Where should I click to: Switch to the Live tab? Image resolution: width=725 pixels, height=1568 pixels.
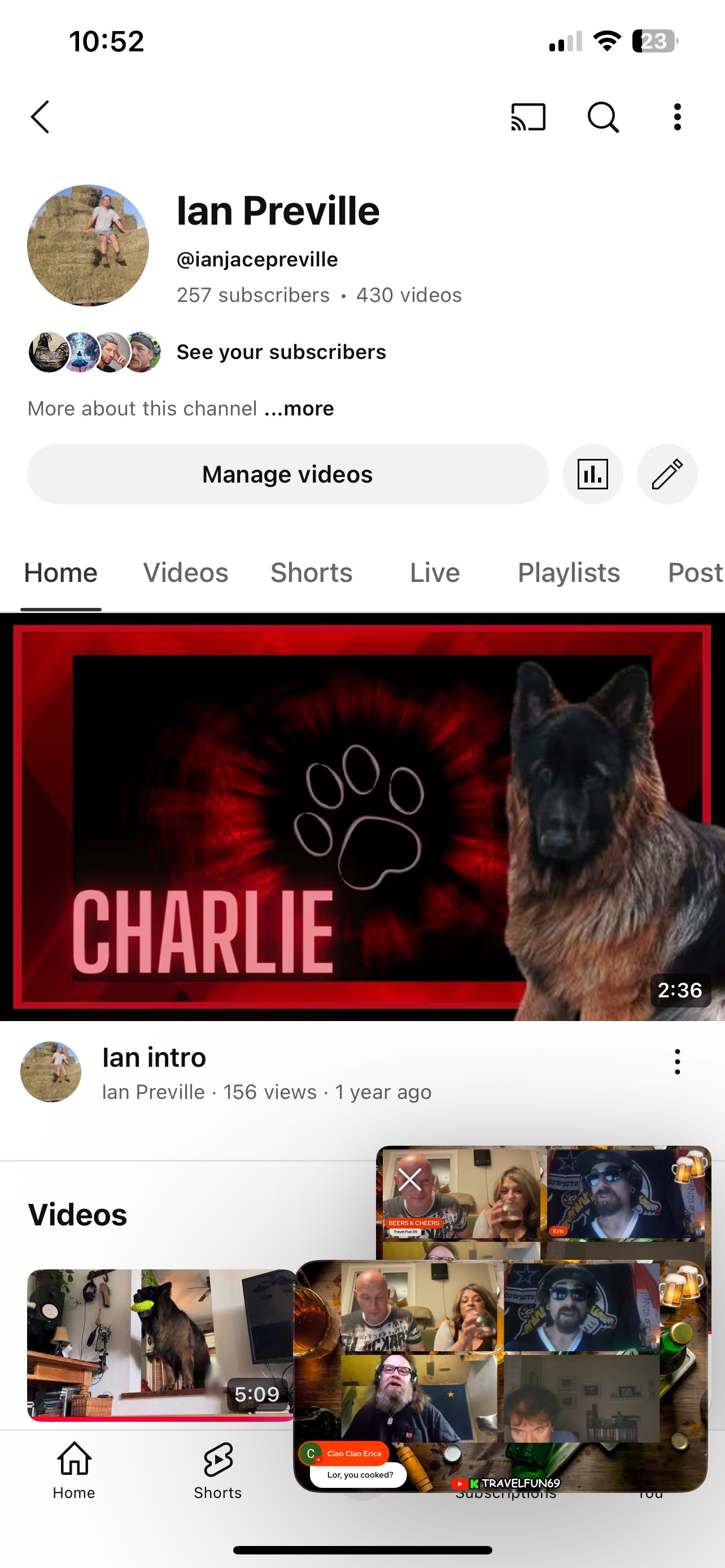[435, 573]
